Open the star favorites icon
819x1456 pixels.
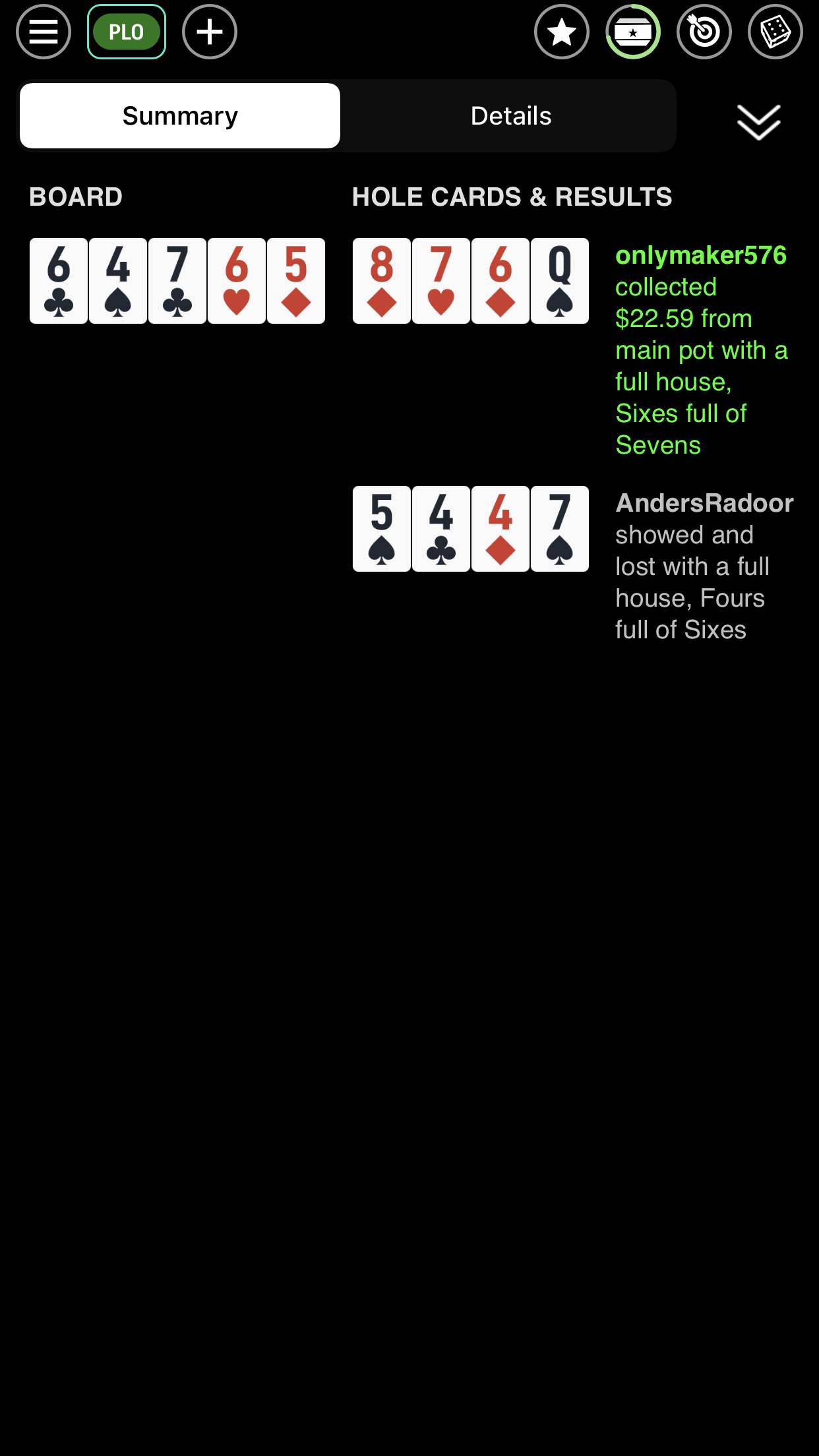click(562, 32)
